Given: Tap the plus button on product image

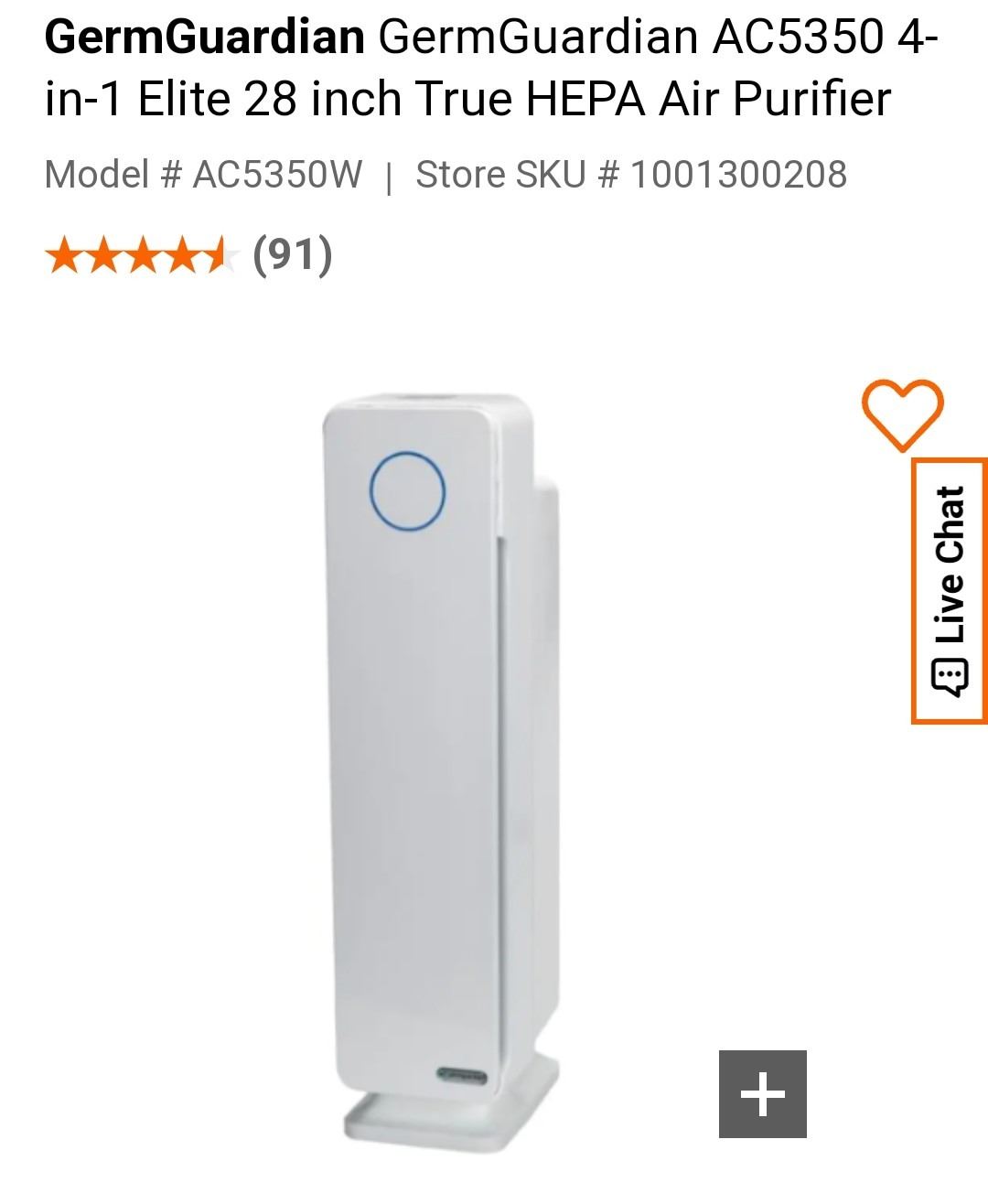Looking at the screenshot, I should click(x=762, y=1094).
